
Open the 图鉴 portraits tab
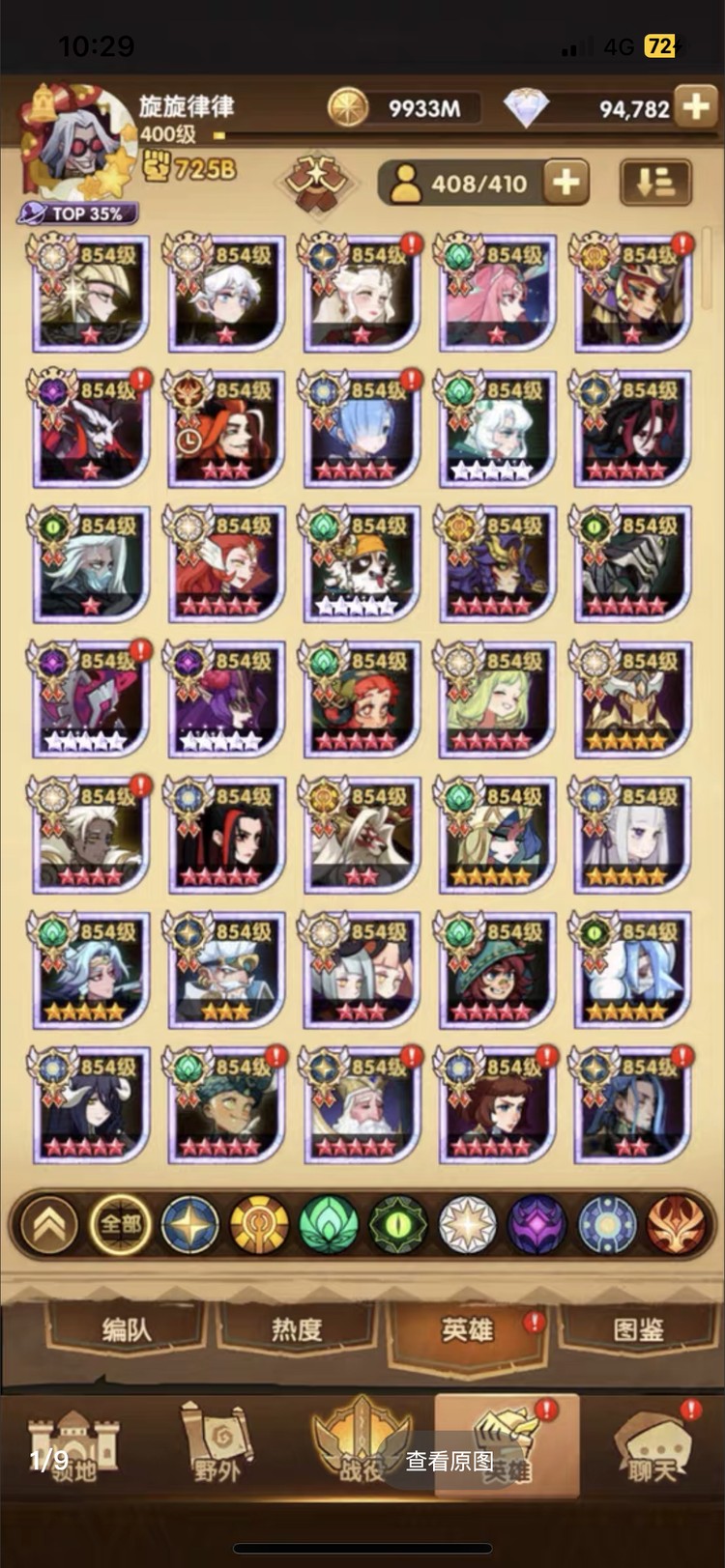point(638,1330)
